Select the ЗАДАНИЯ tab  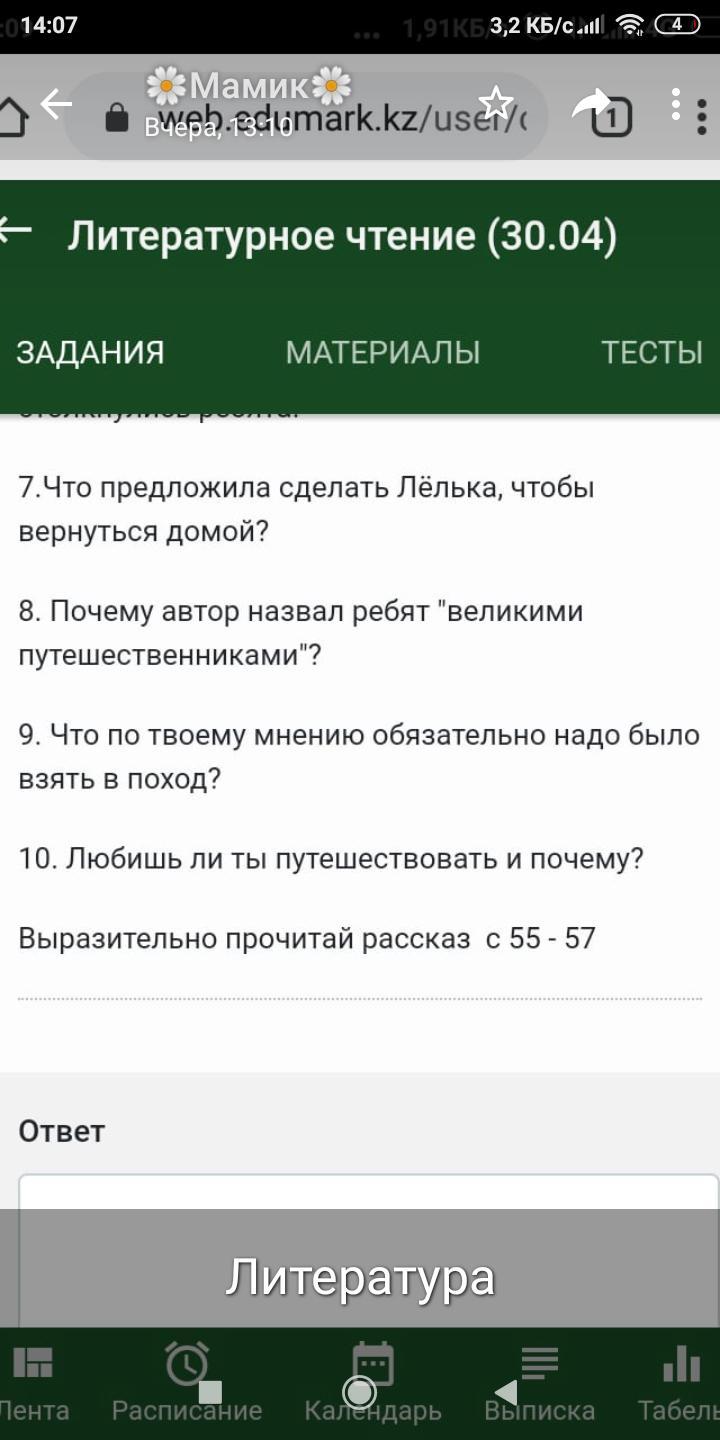coord(90,352)
